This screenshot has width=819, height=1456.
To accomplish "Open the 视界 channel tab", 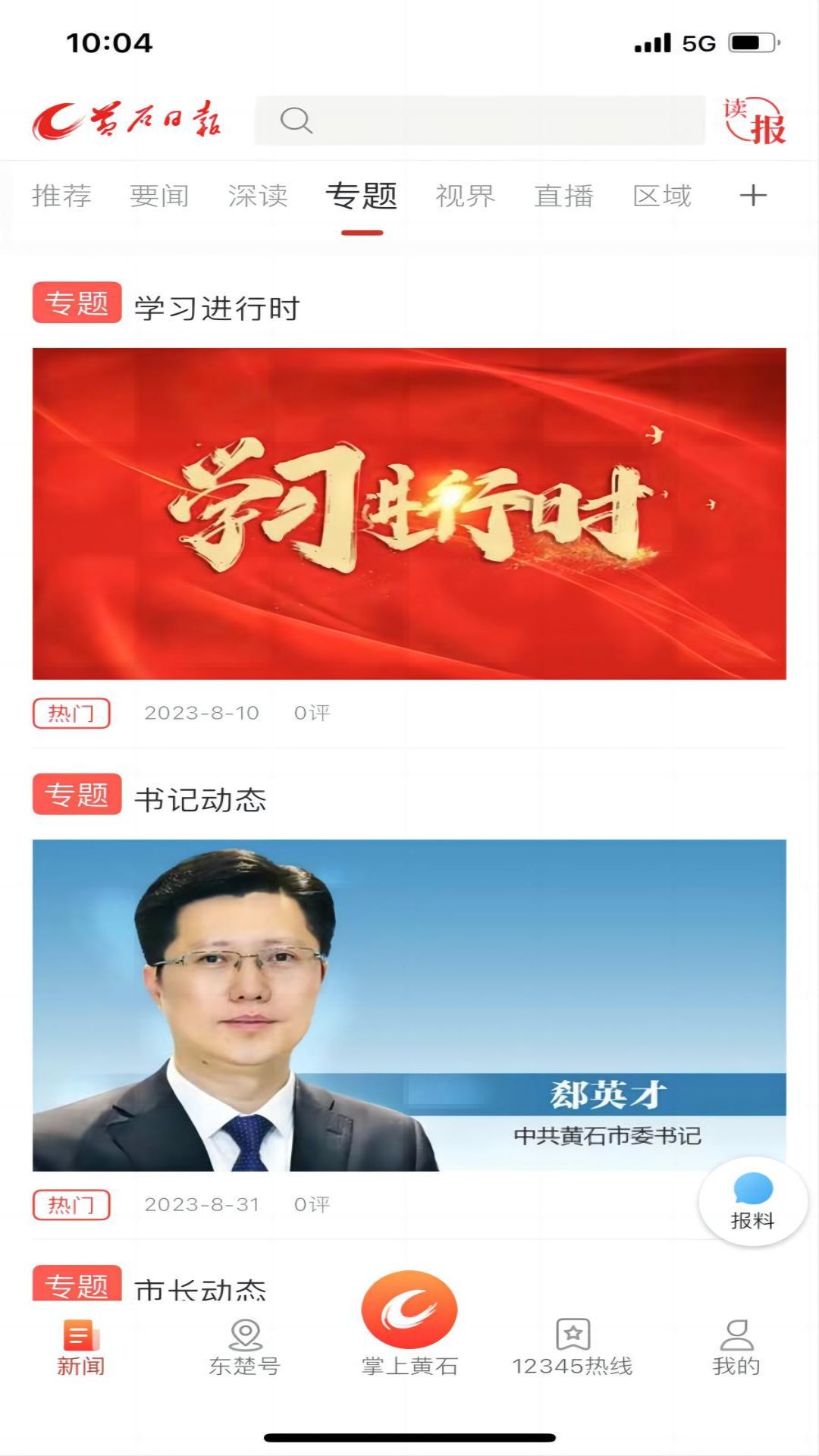I will click(466, 196).
